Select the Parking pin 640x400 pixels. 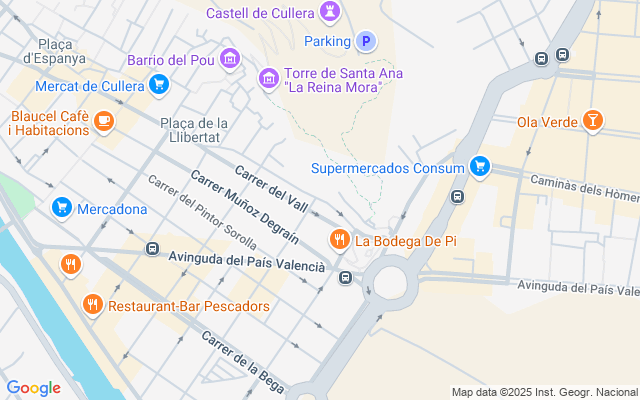point(366,41)
